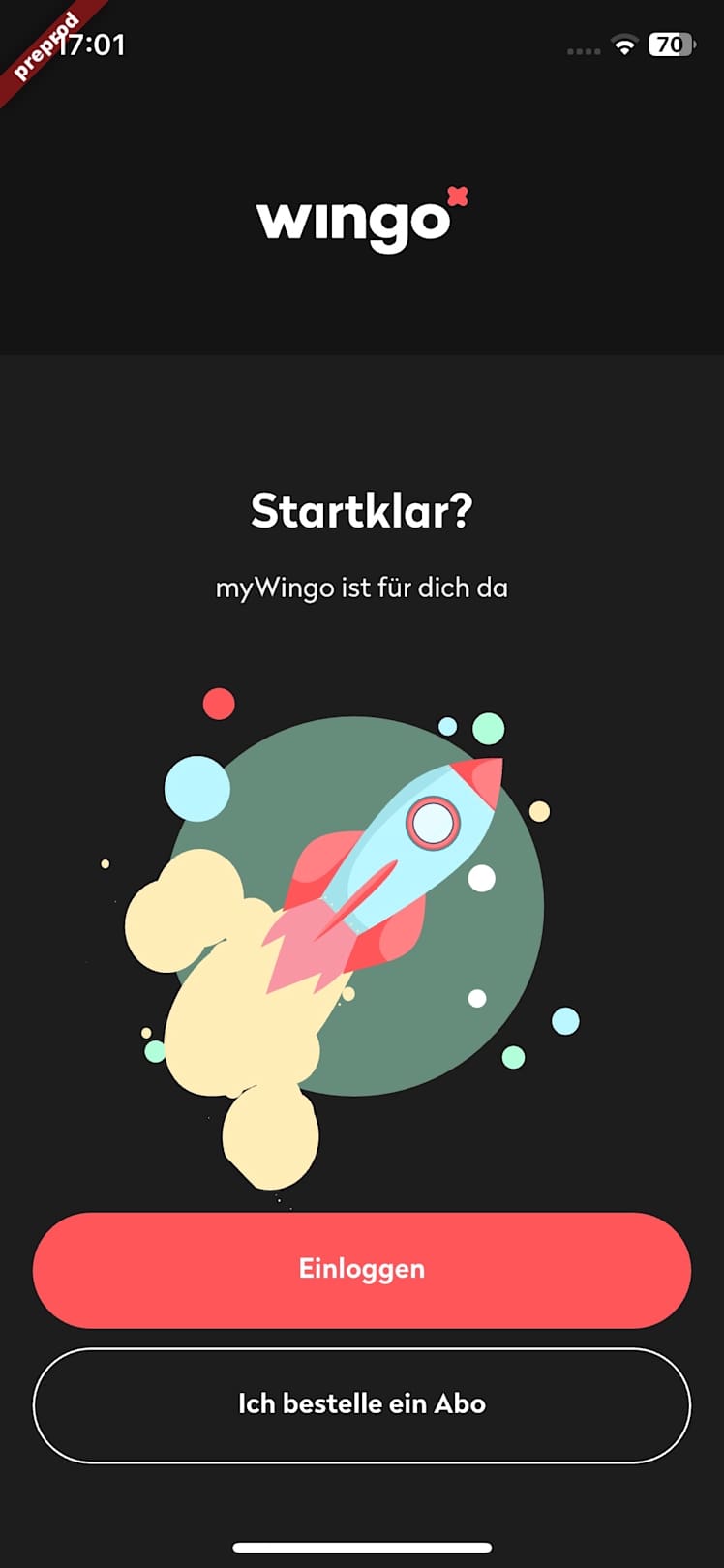The image size is (724, 1568).
Task: Select Ich bestelle ein Abo
Action: (362, 1404)
